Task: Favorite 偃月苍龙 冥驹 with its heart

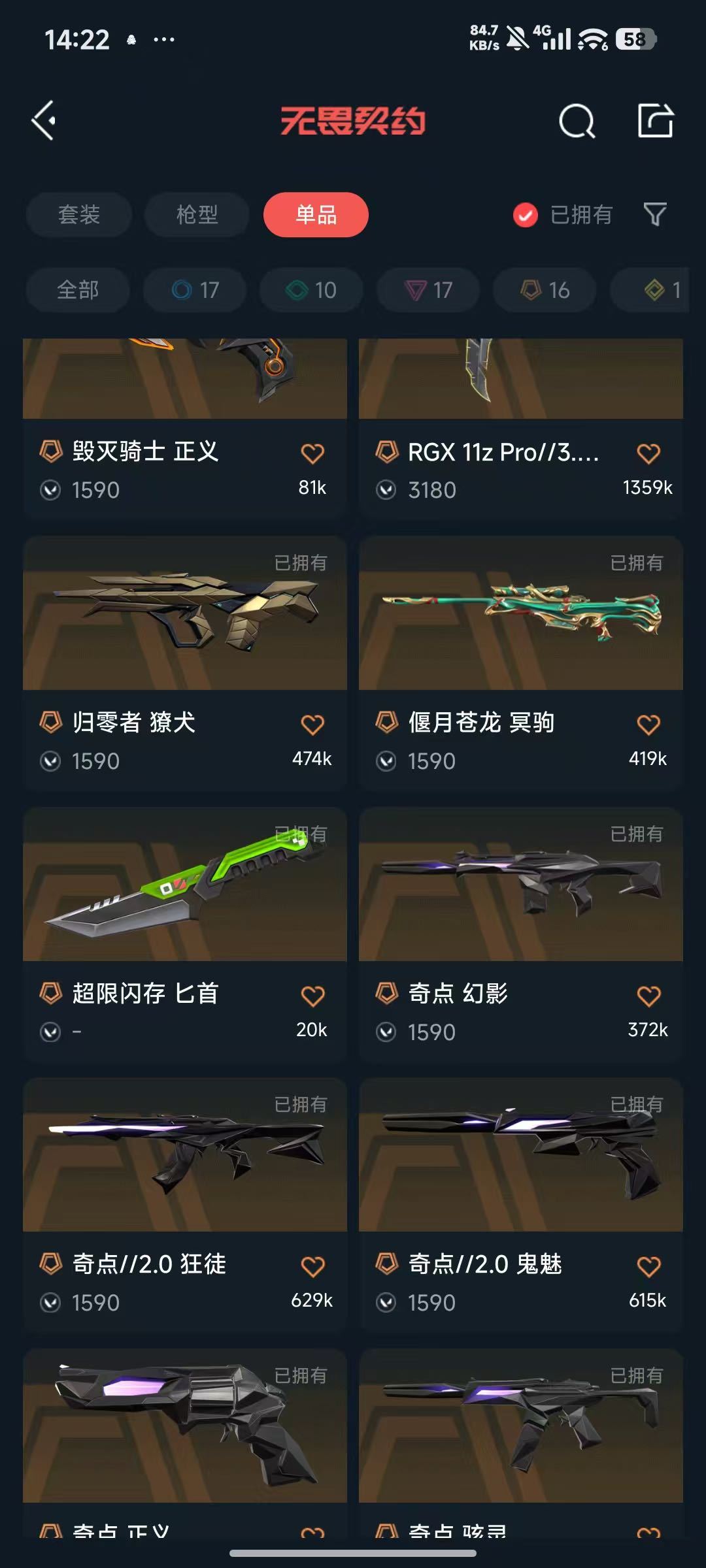Action: pyautogui.click(x=648, y=727)
